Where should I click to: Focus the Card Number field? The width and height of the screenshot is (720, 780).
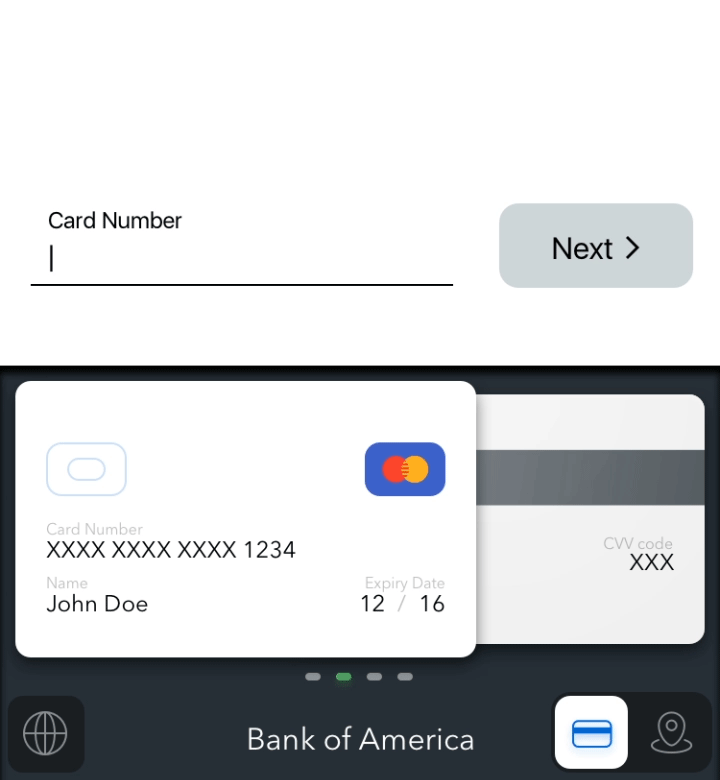(240, 259)
